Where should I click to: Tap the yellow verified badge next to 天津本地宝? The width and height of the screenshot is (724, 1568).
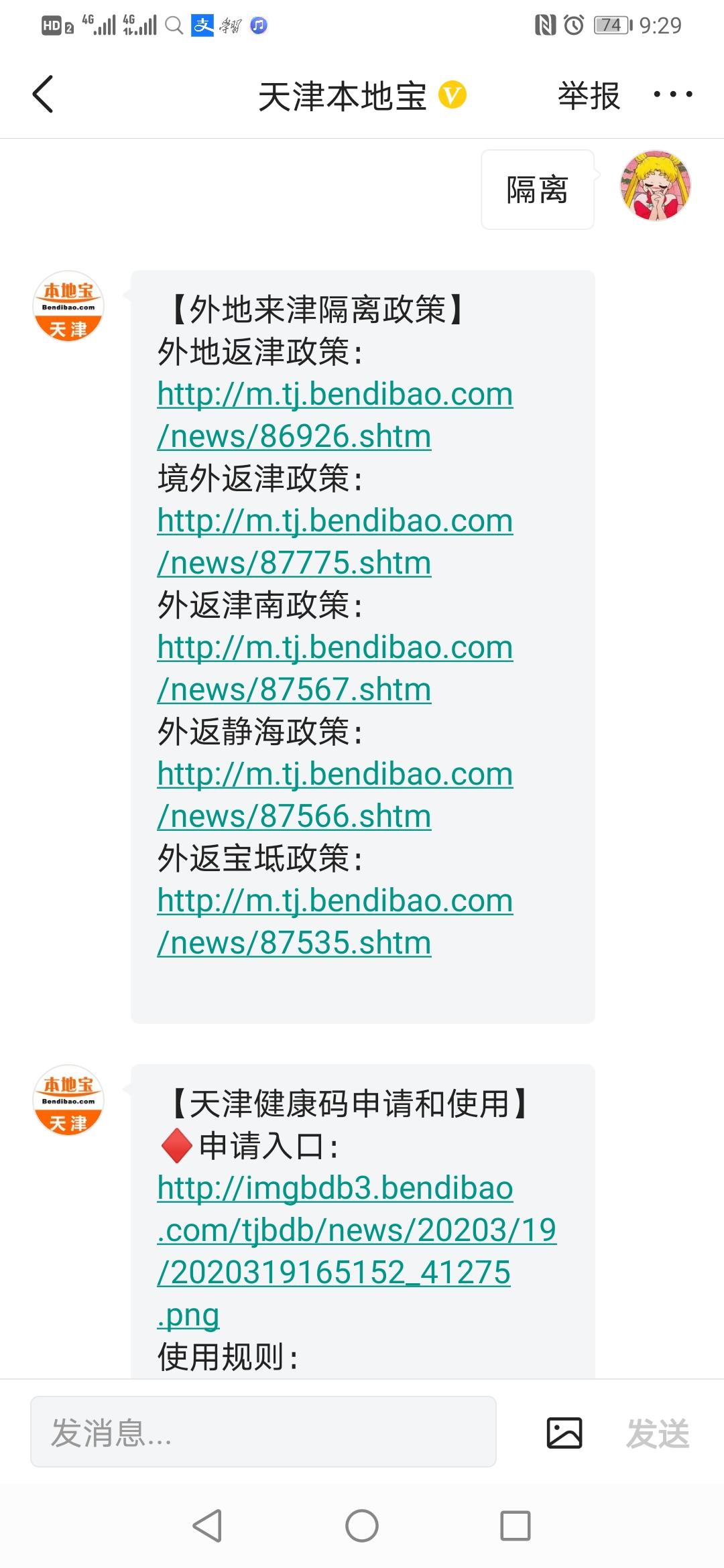click(453, 94)
